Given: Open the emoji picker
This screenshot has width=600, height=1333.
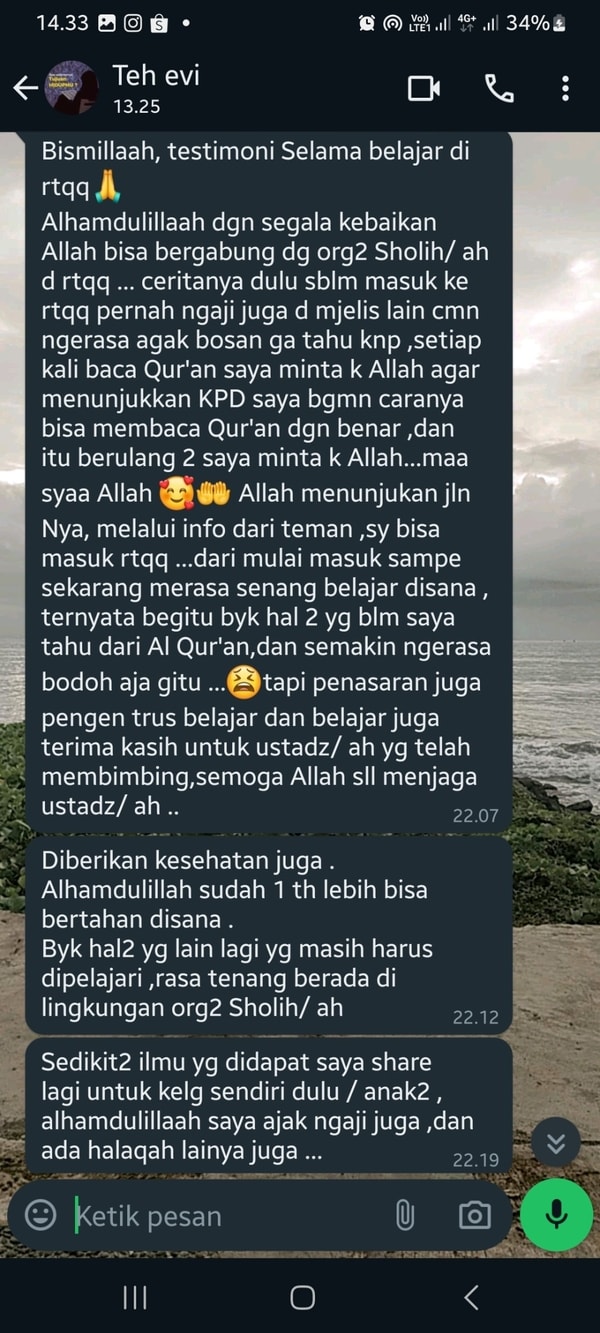Looking at the screenshot, I should click(40, 1215).
